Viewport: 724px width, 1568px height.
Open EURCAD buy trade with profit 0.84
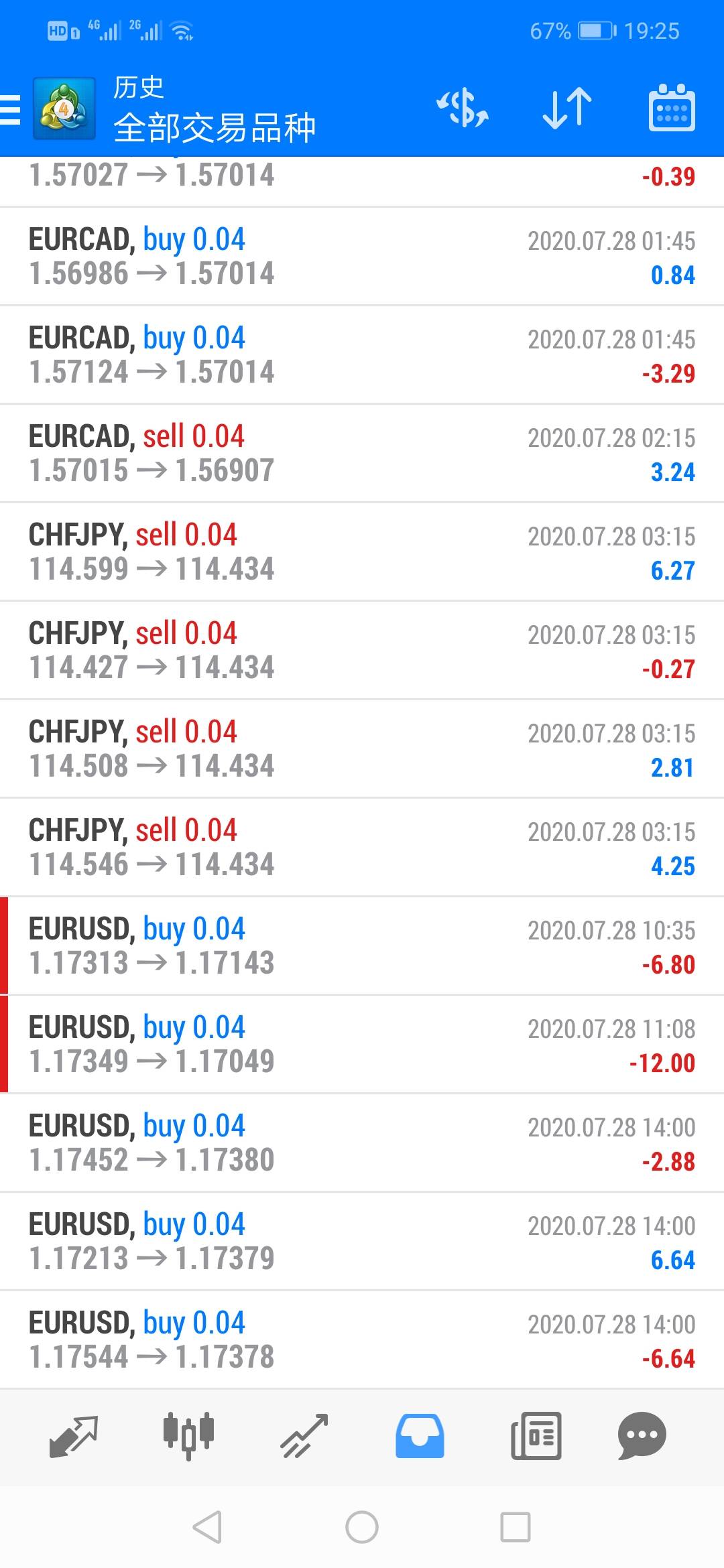pyautogui.click(x=362, y=257)
